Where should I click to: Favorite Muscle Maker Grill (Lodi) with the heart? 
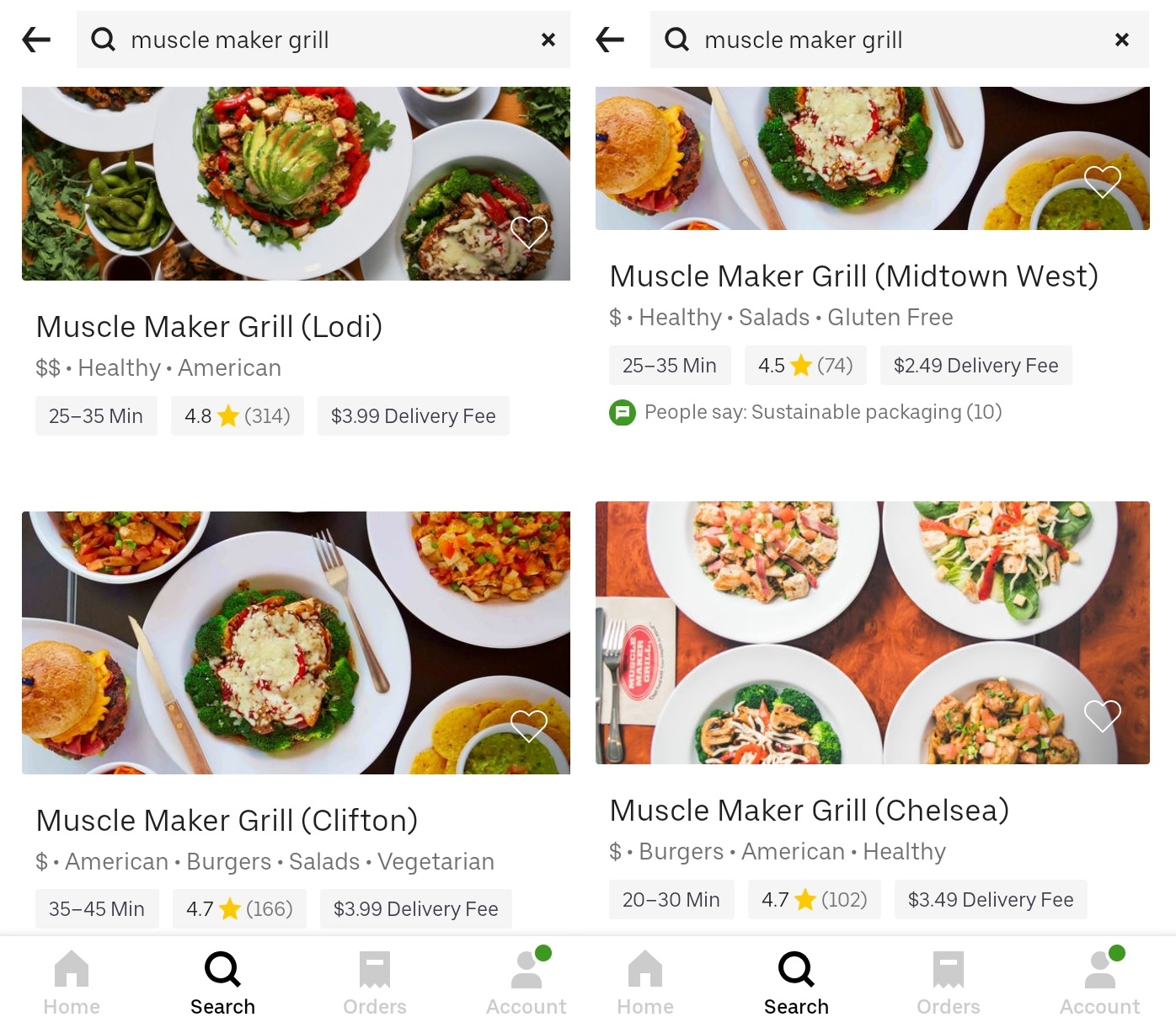[529, 231]
